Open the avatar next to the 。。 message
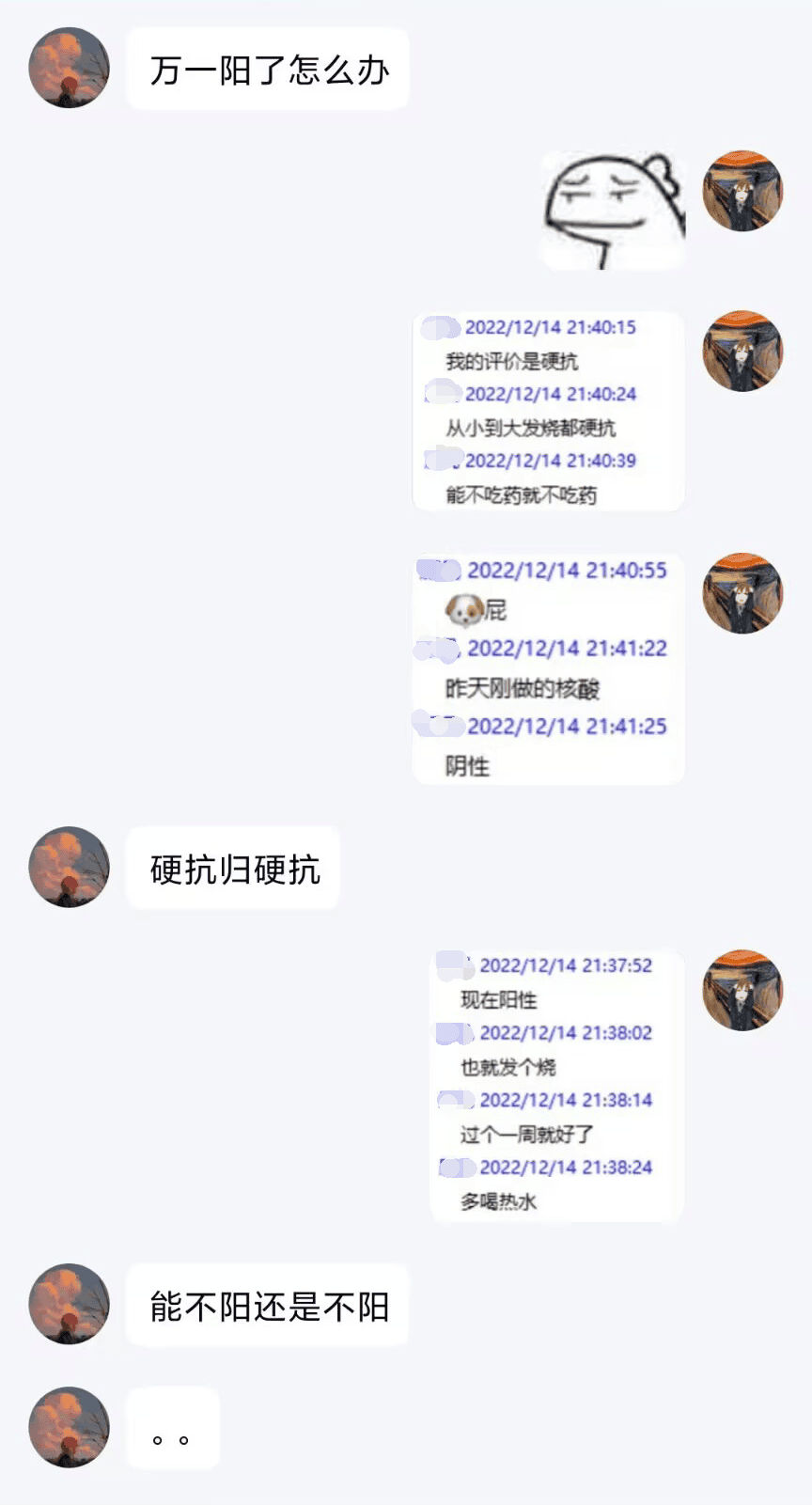The image size is (812, 1505). click(x=68, y=1427)
